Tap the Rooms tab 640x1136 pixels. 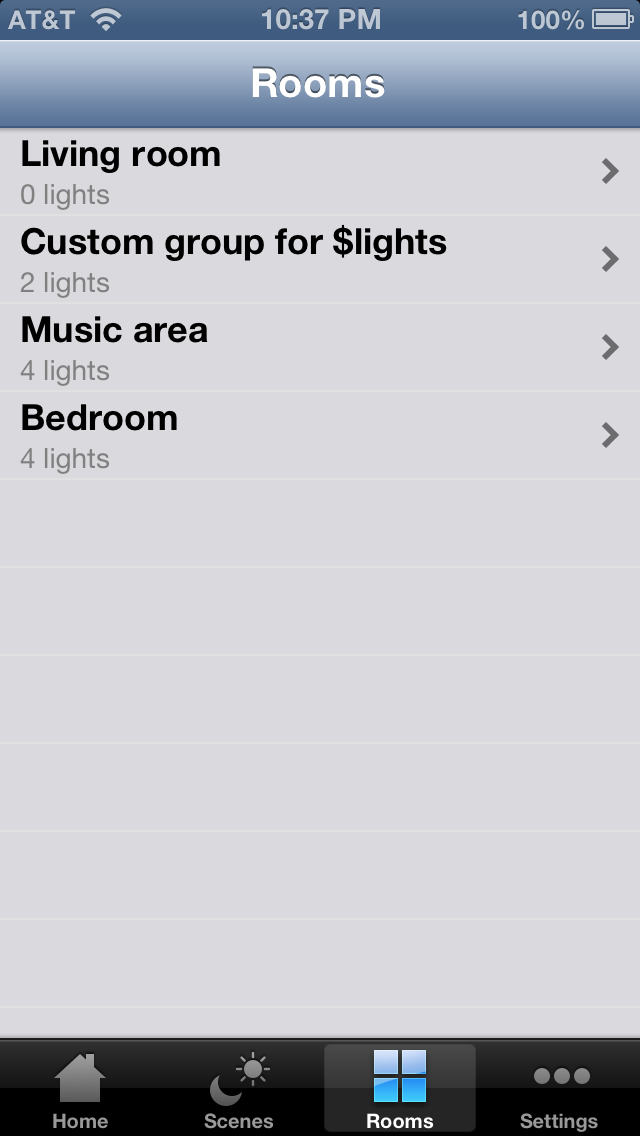pos(400,1090)
